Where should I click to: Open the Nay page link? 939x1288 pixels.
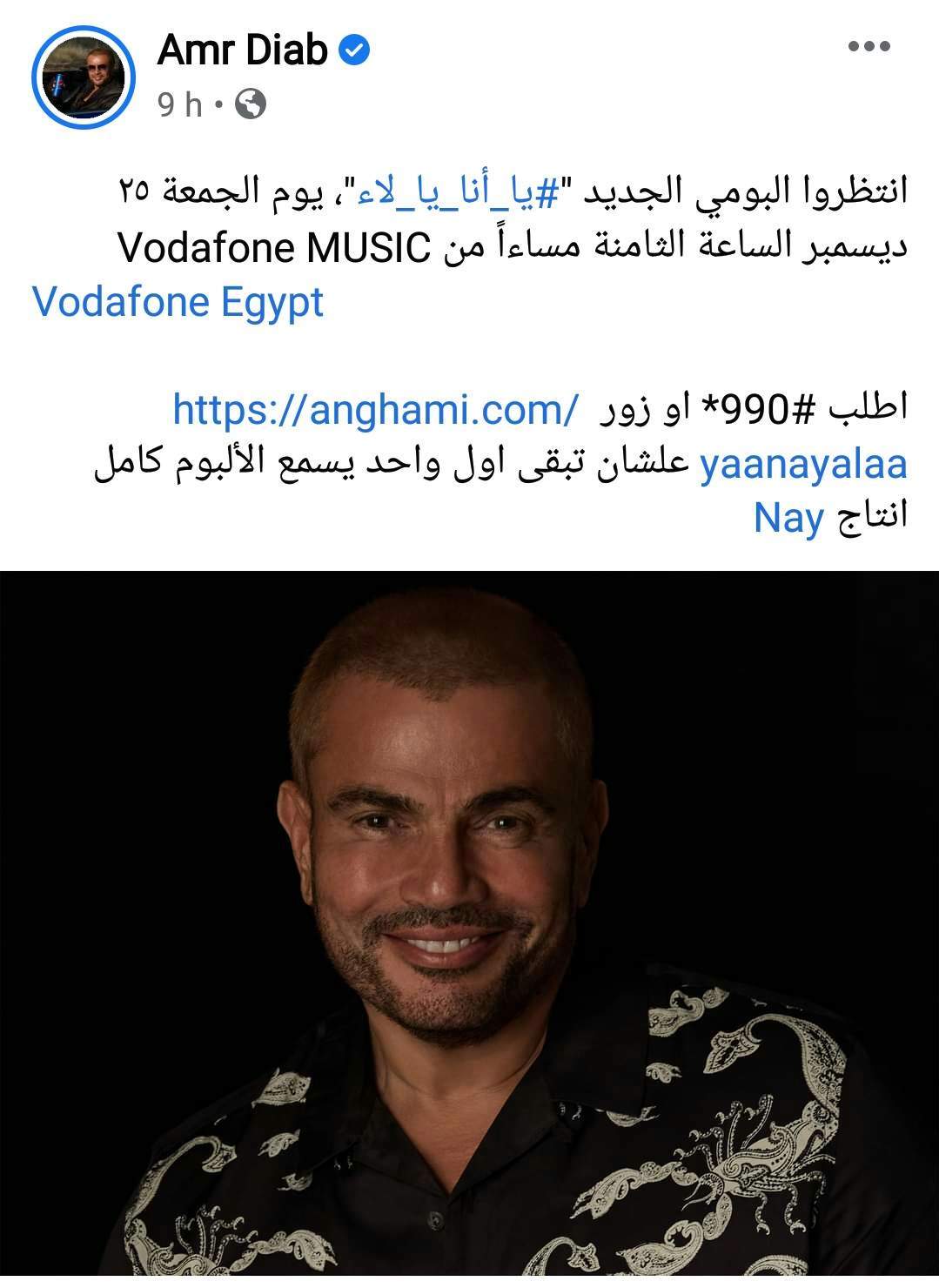[788, 519]
